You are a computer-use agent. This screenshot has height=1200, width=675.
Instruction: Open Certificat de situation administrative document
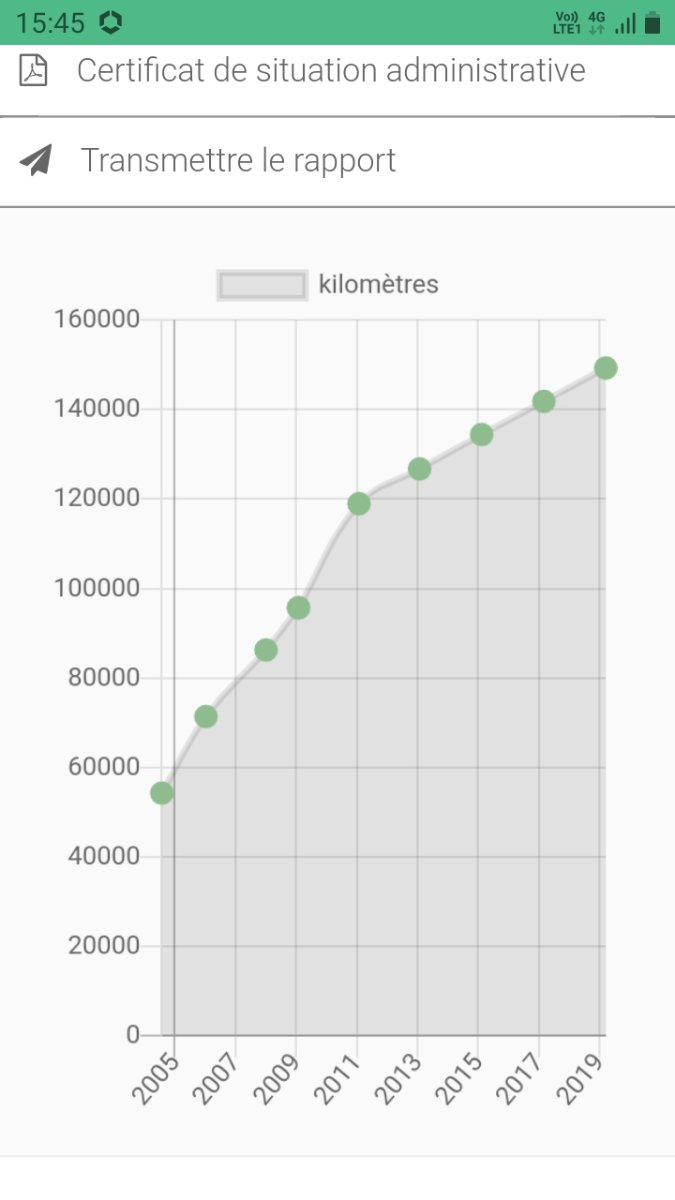pyautogui.click(x=337, y=72)
